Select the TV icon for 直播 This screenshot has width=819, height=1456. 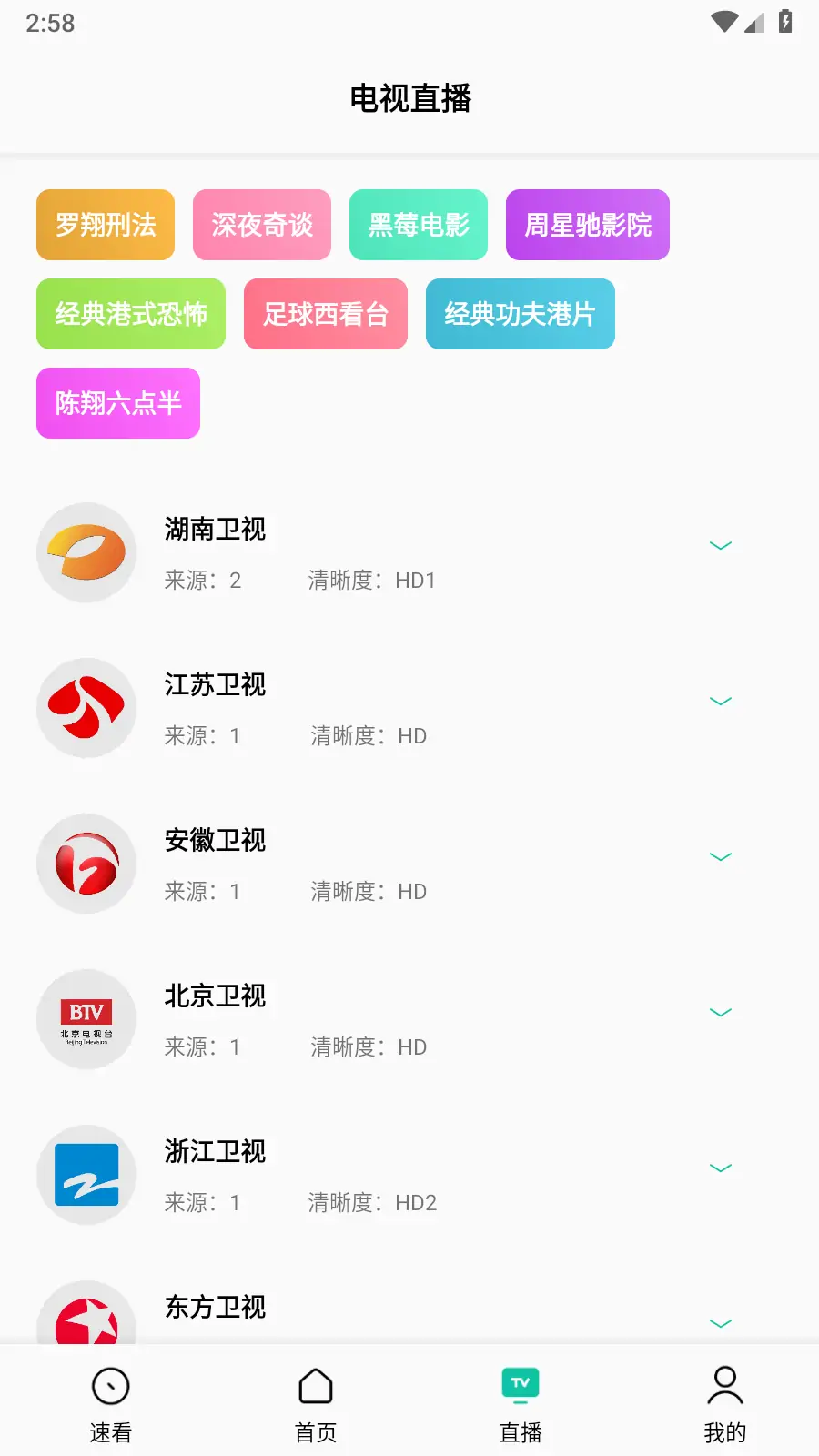519,1384
